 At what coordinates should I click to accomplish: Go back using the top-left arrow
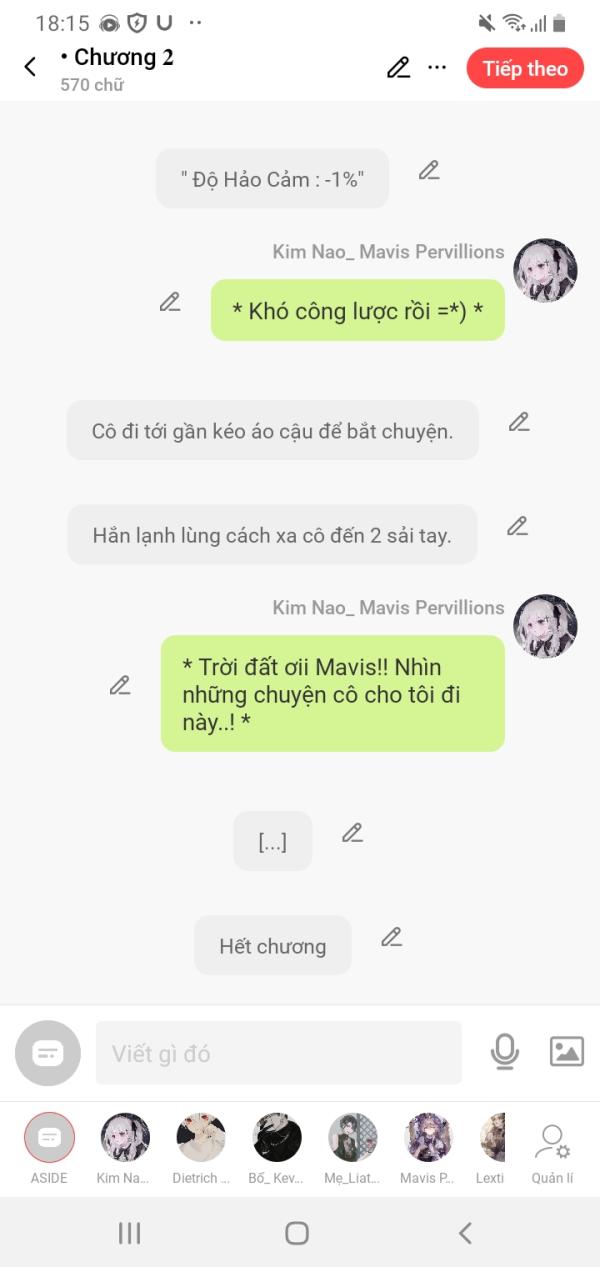[30, 67]
